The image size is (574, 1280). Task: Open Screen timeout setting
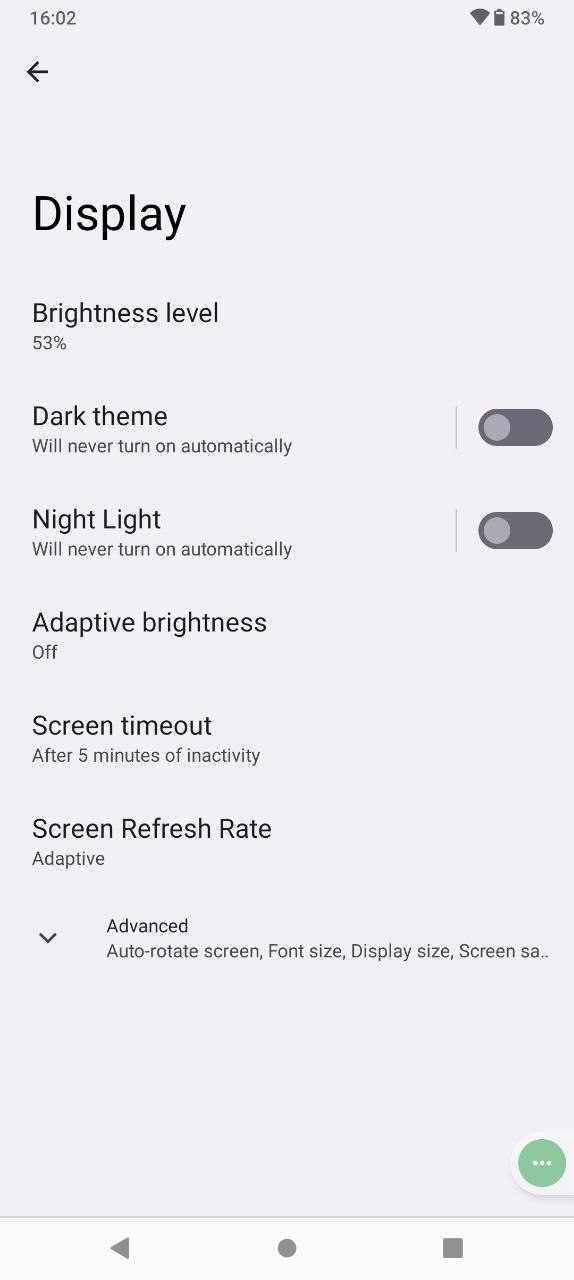tap(287, 739)
